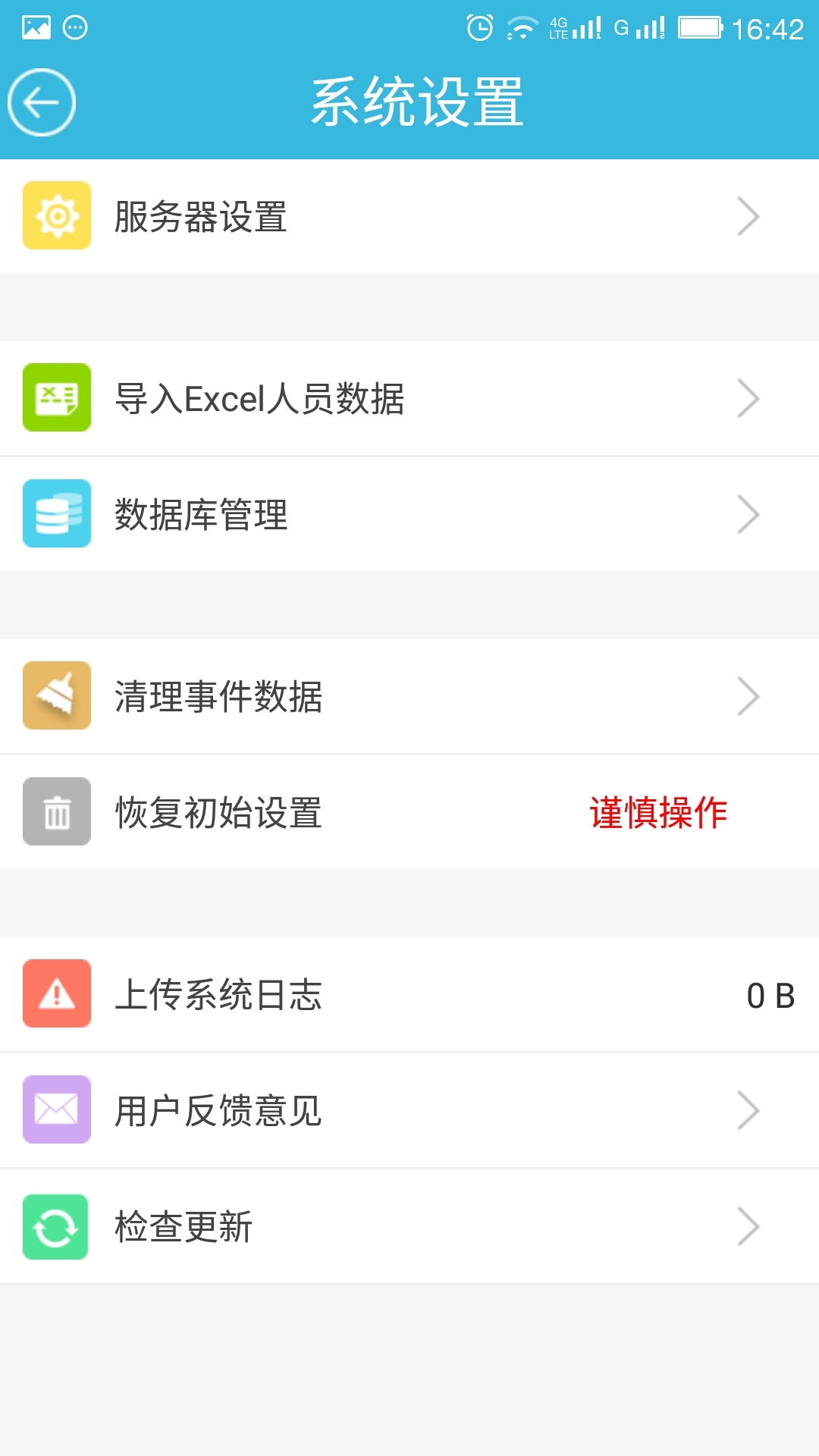The image size is (819, 1456).
Task: Click the green Excel import icon
Action: 56,397
